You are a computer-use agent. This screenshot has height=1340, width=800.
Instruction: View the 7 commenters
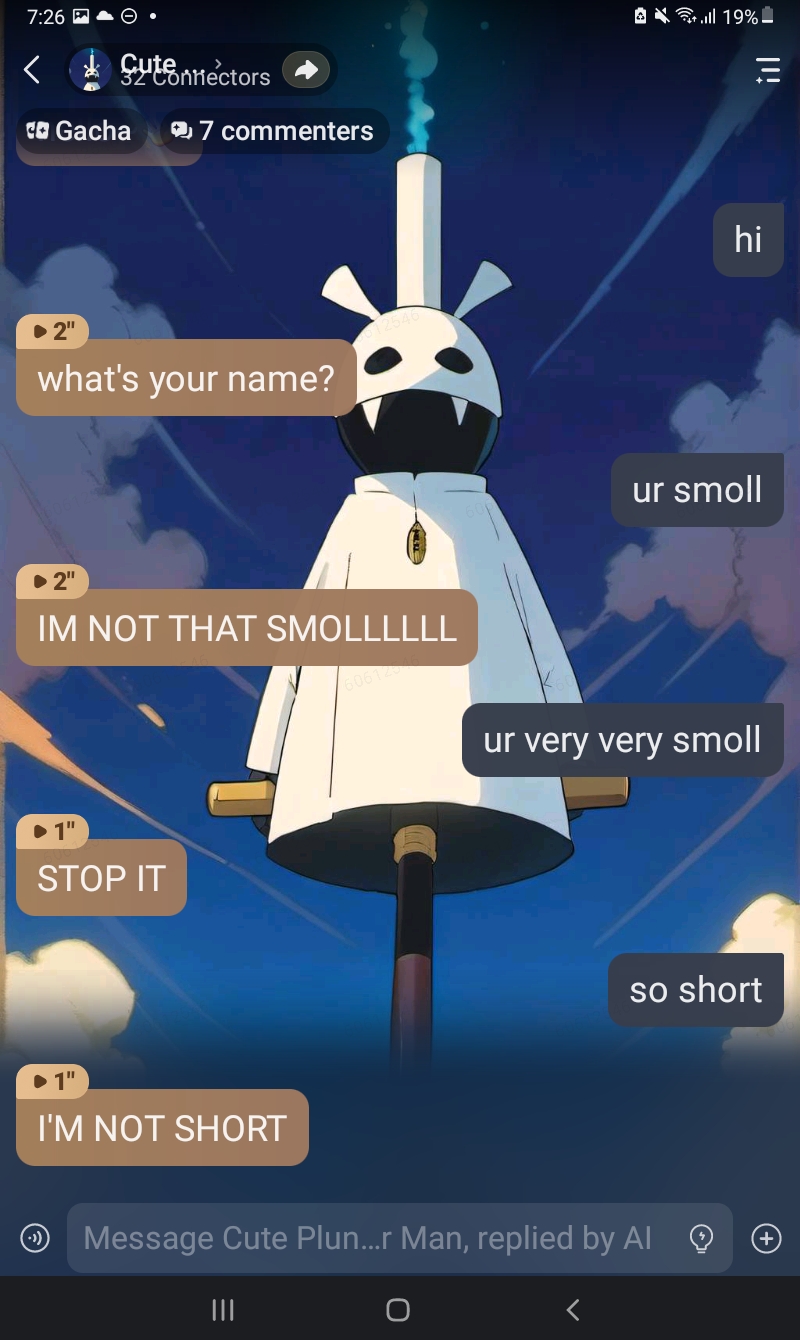click(x=273, y=131)
